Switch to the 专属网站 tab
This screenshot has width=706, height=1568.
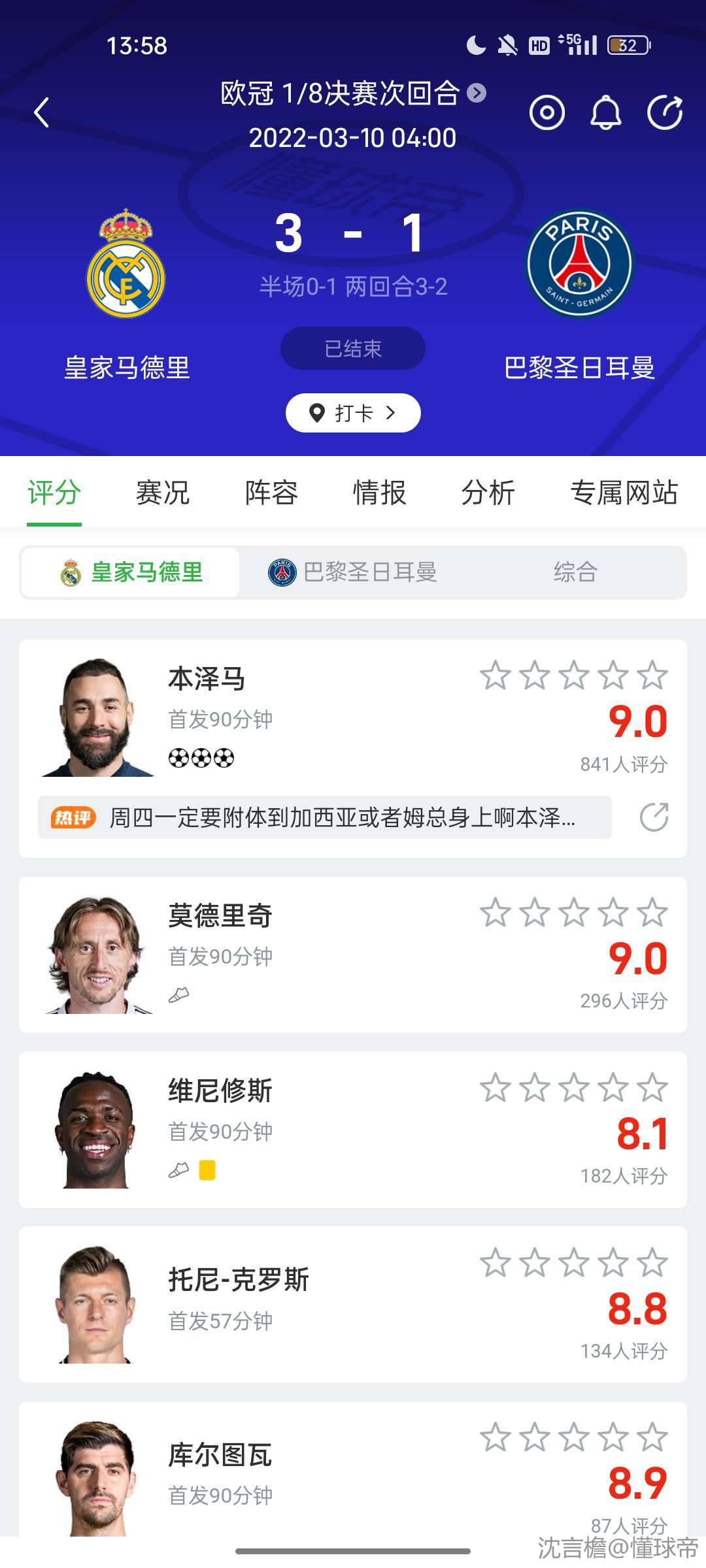click(624, 493)
